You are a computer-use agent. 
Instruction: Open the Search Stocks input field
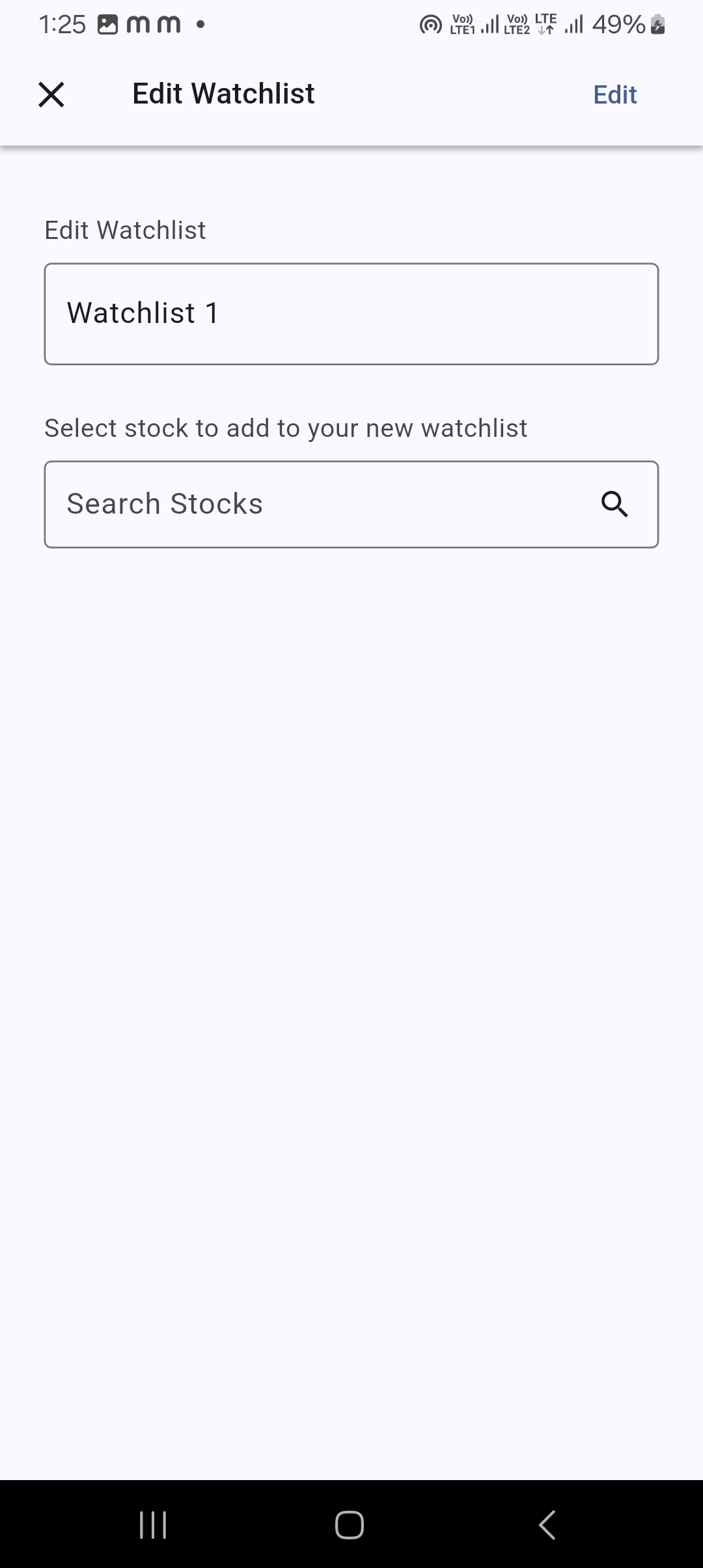pyautogui.click(x=312, y=505)
